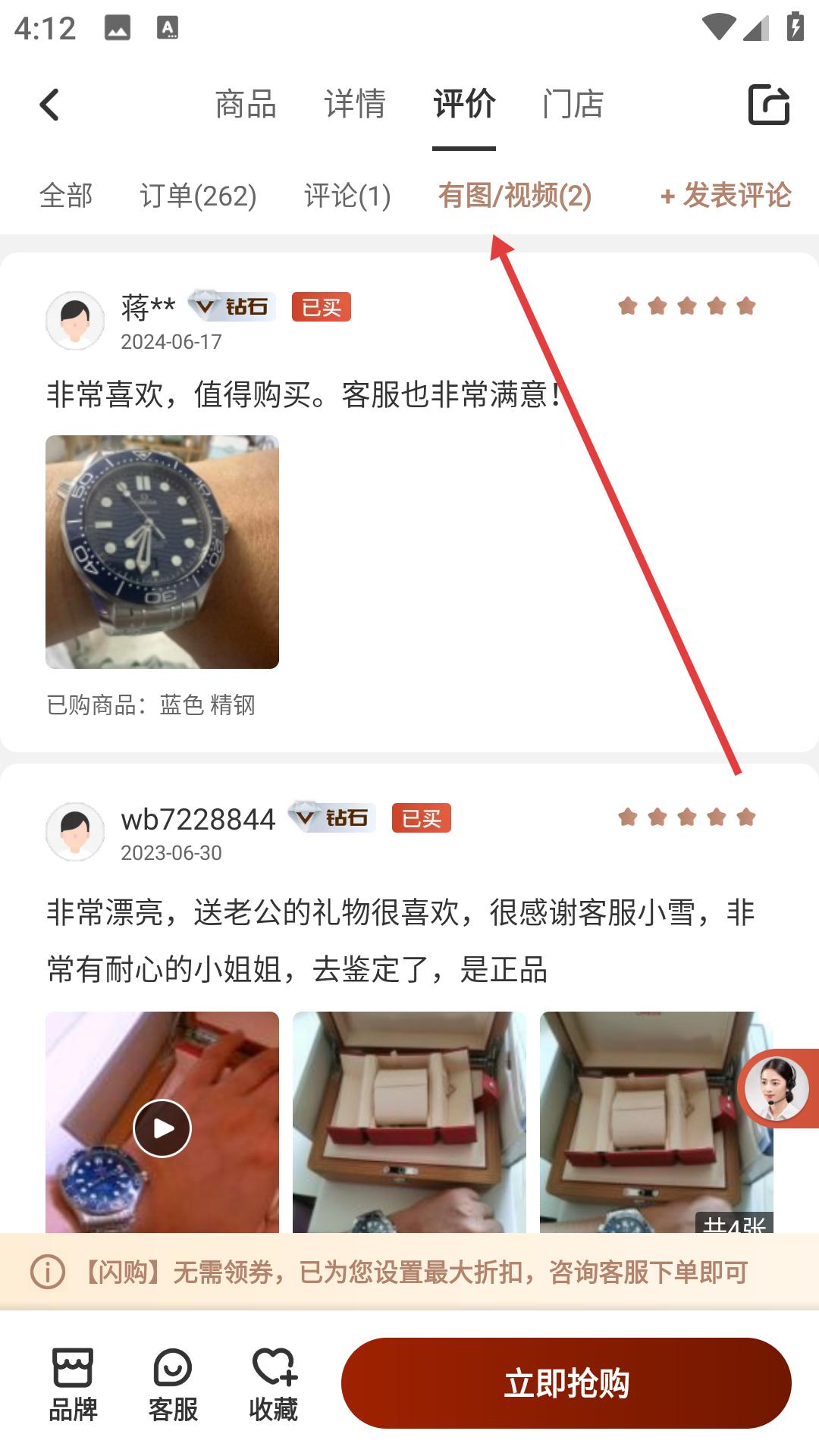Tap 立即抢购 to buy now
Image resolution: width=819 pixels, height=1456 pixels.
point(566,1383)
